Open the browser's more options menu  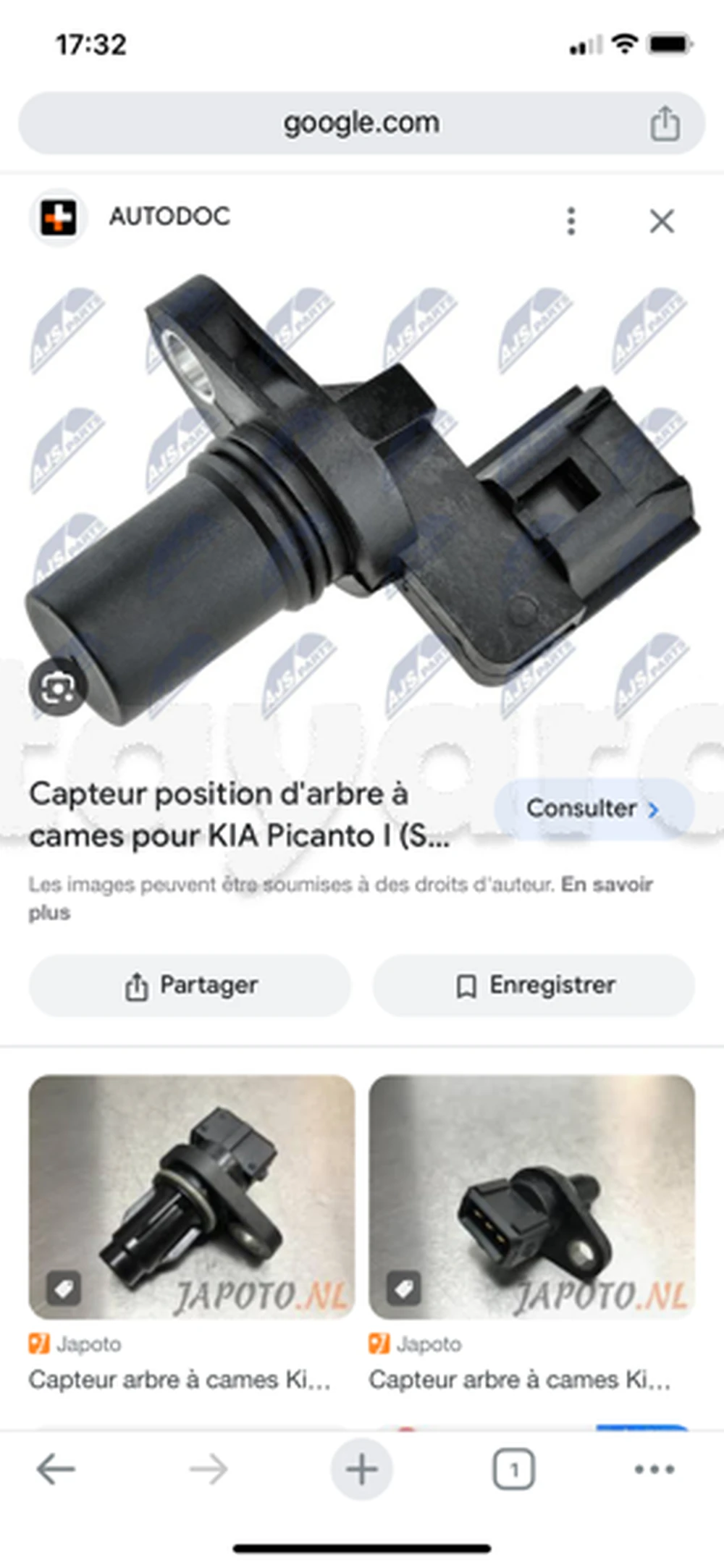654,1469
